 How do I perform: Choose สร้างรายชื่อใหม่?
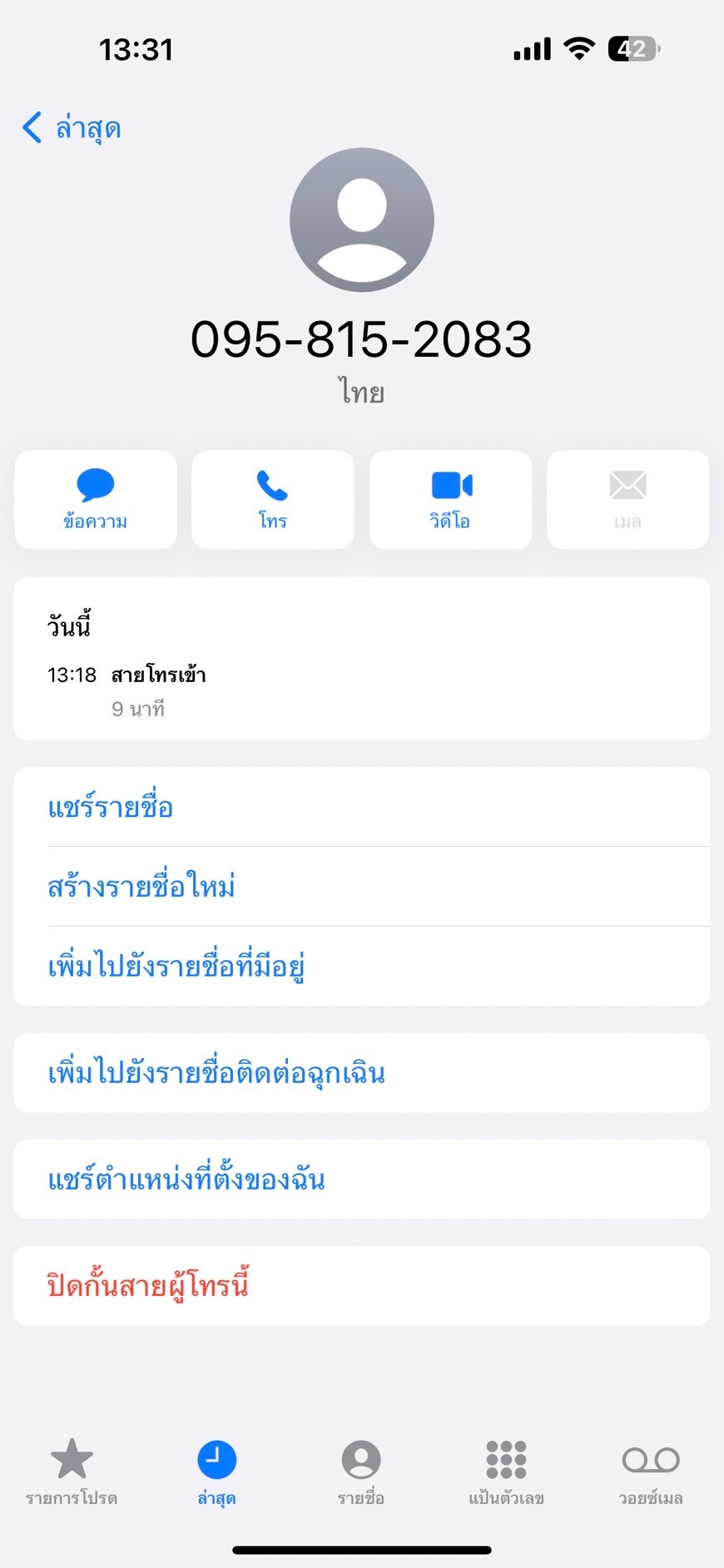pos(141,887)
